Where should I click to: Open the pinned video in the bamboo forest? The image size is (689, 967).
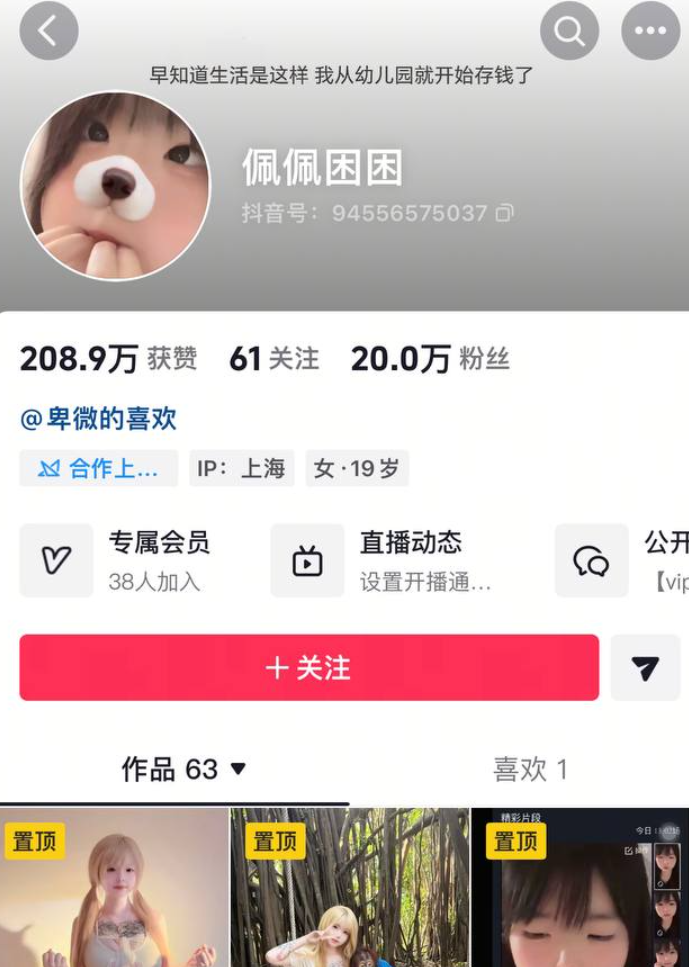pos(350,890)
